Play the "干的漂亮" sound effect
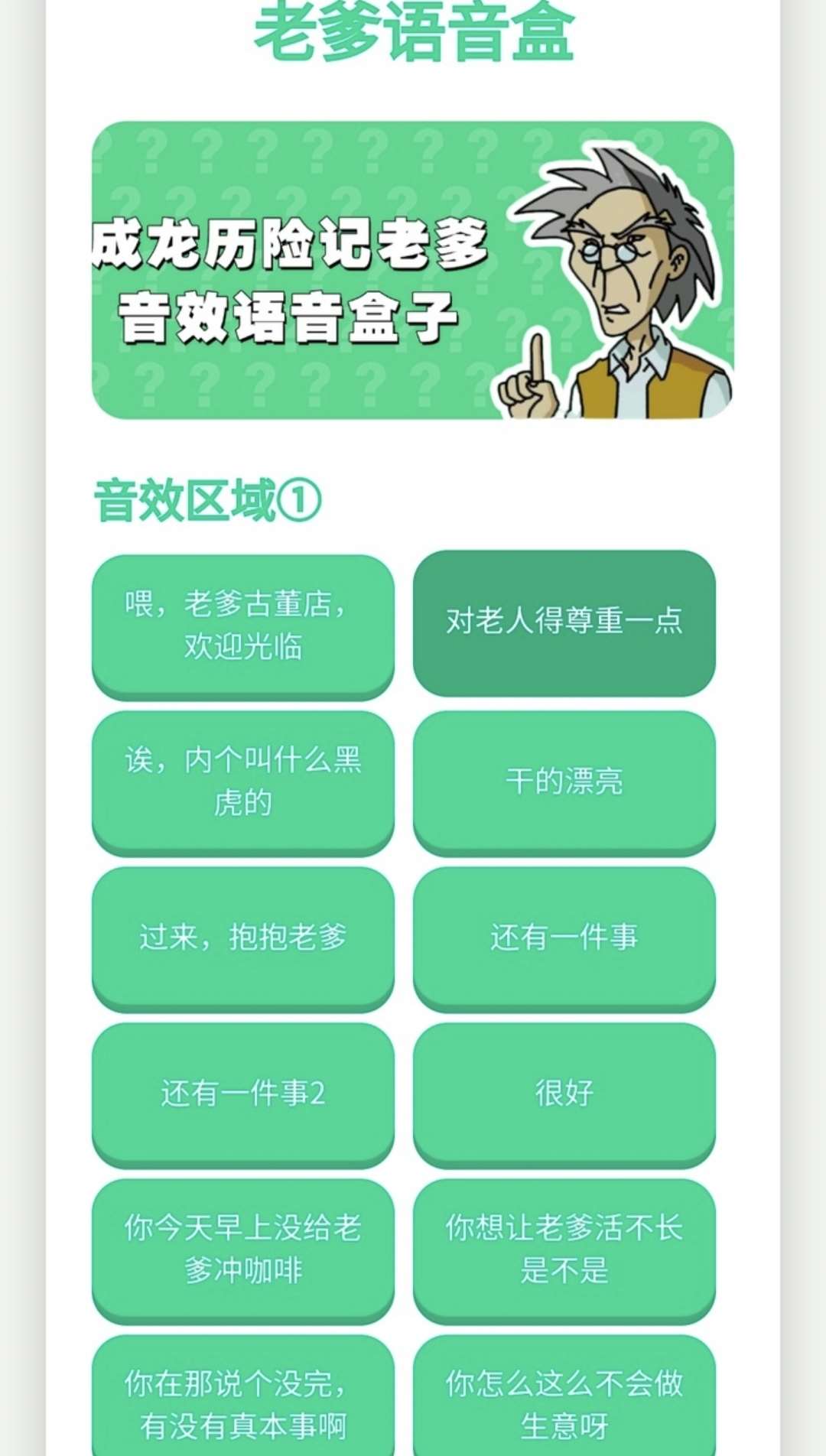Viewport: 826px width, 1456px height. [x=564, y=781]
